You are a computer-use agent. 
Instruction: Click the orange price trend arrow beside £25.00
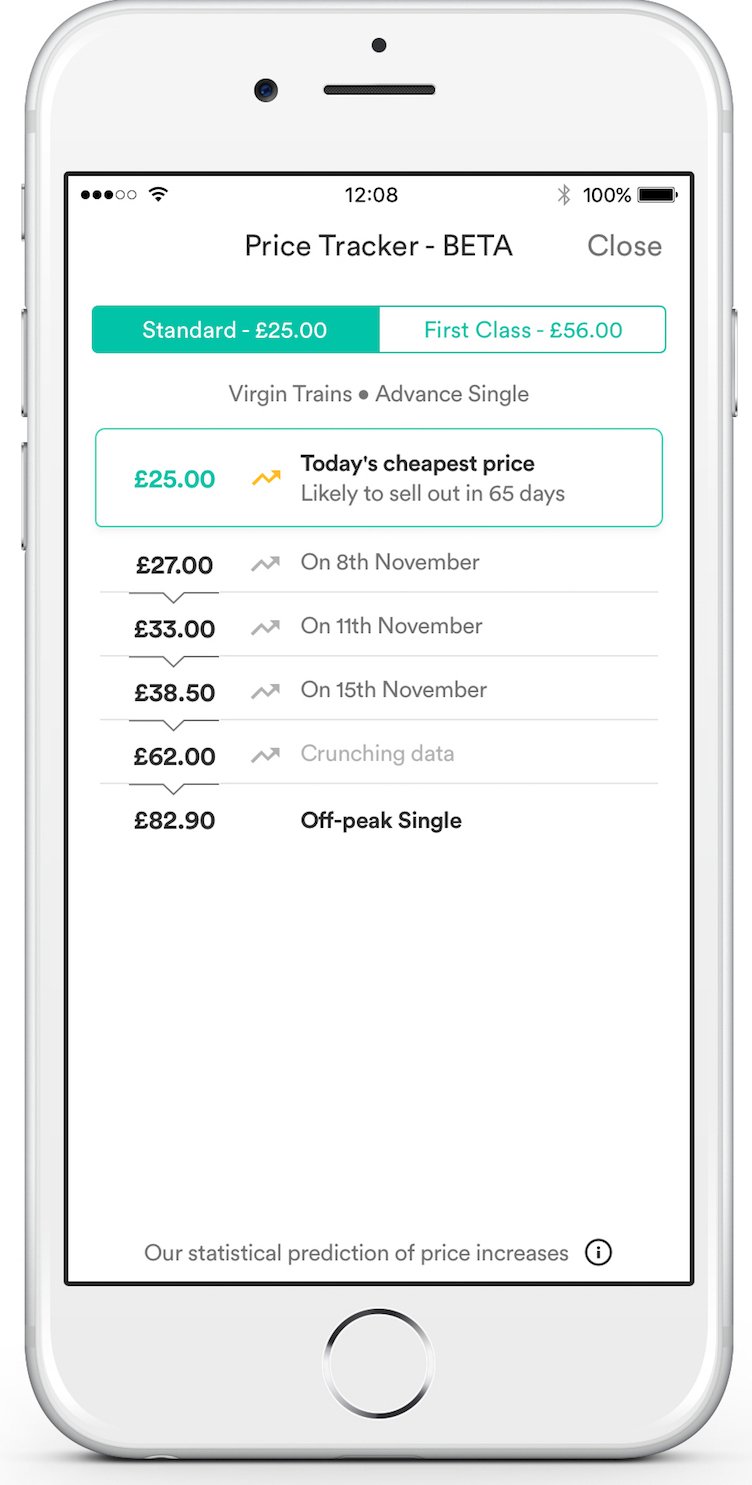[x=265, y=478]
